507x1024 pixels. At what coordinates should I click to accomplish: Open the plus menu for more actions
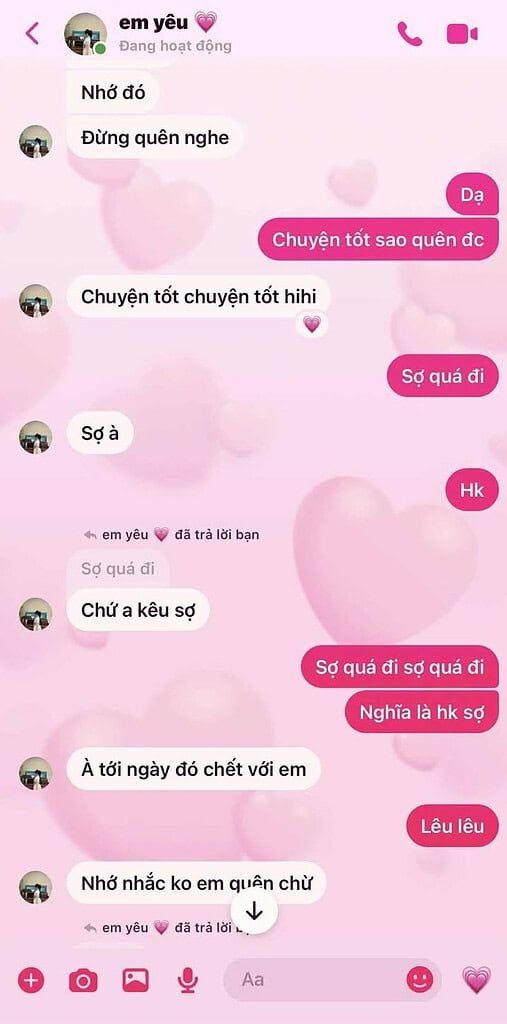pos(31,980)
